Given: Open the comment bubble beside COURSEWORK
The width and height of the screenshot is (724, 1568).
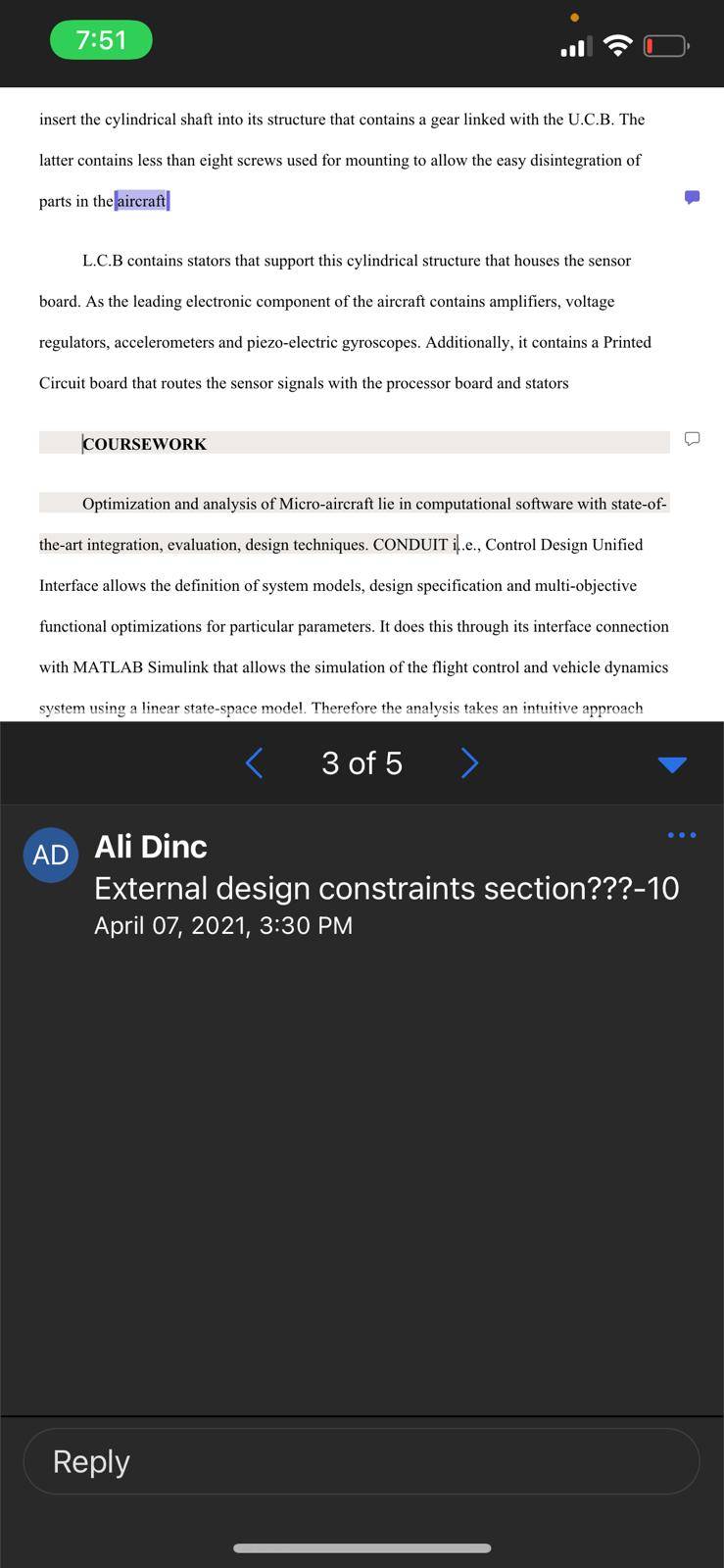Looking at the screenshot, I should [692, 438].
